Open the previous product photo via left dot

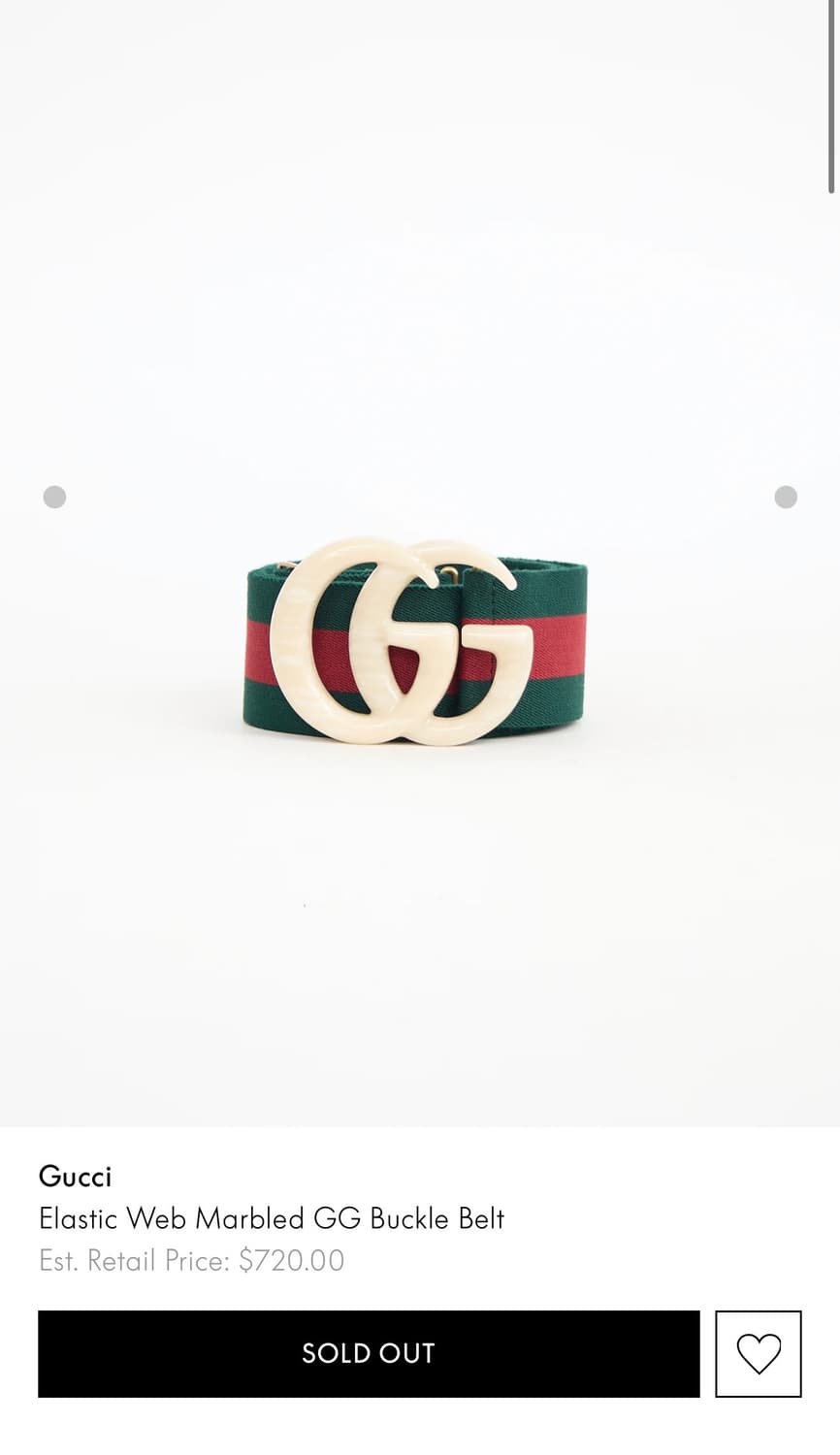pos(54,498)
